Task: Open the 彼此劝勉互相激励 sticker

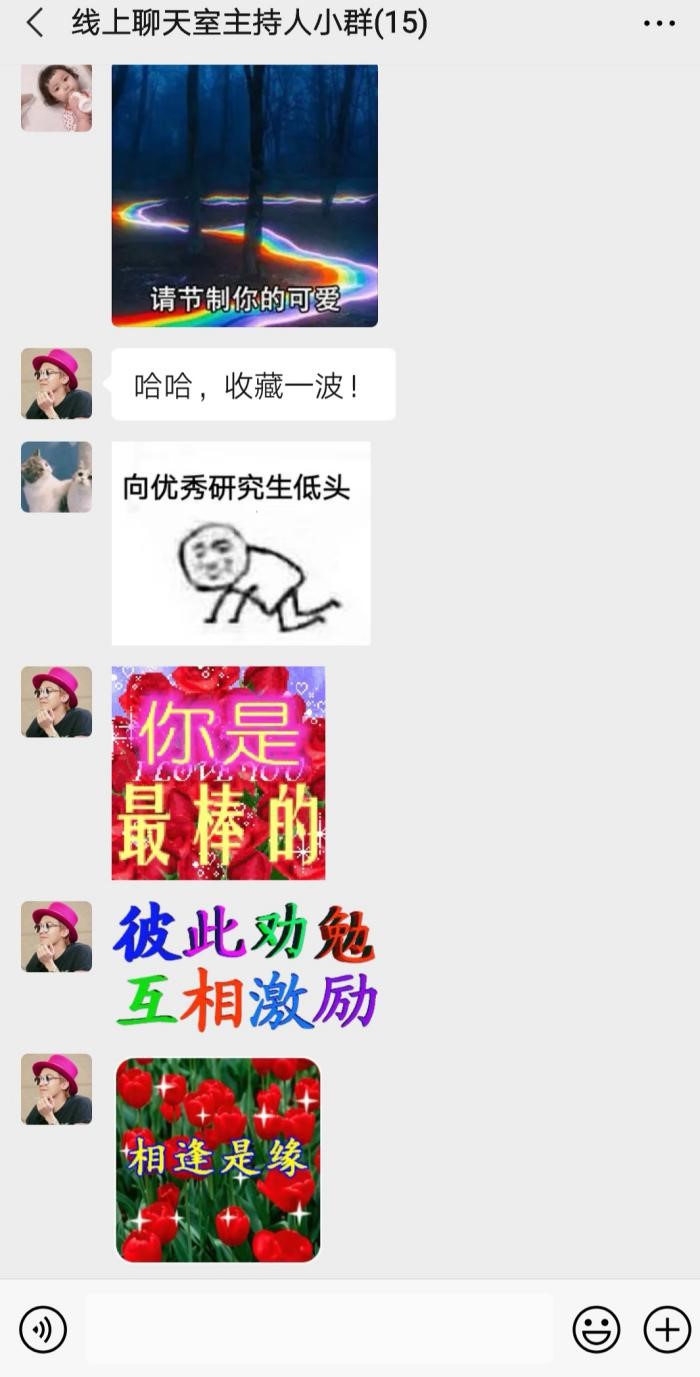Action: coord(245,967)
